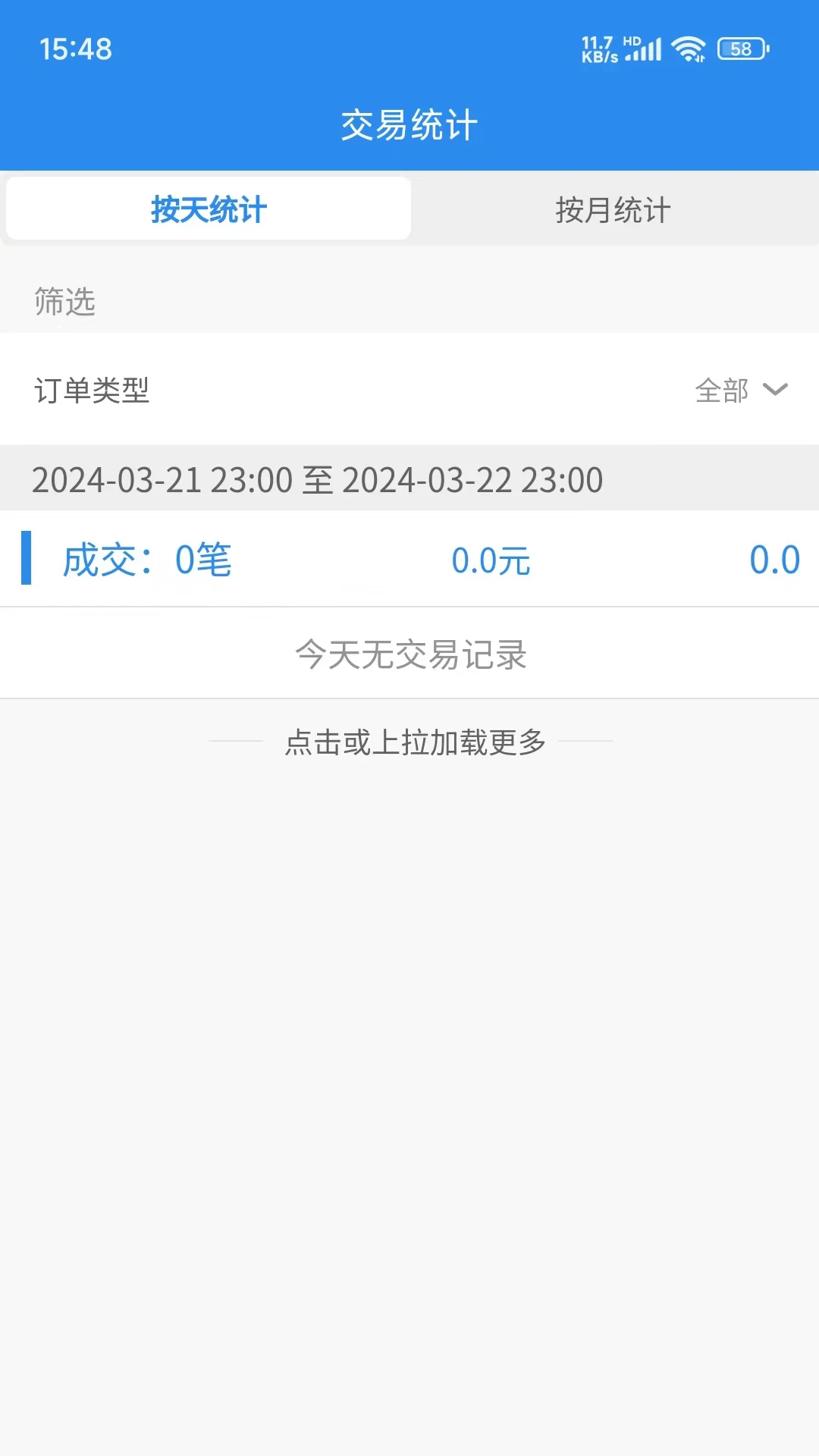
Task: Switch to the 按月统计 tab
Action: coord(613,210)
